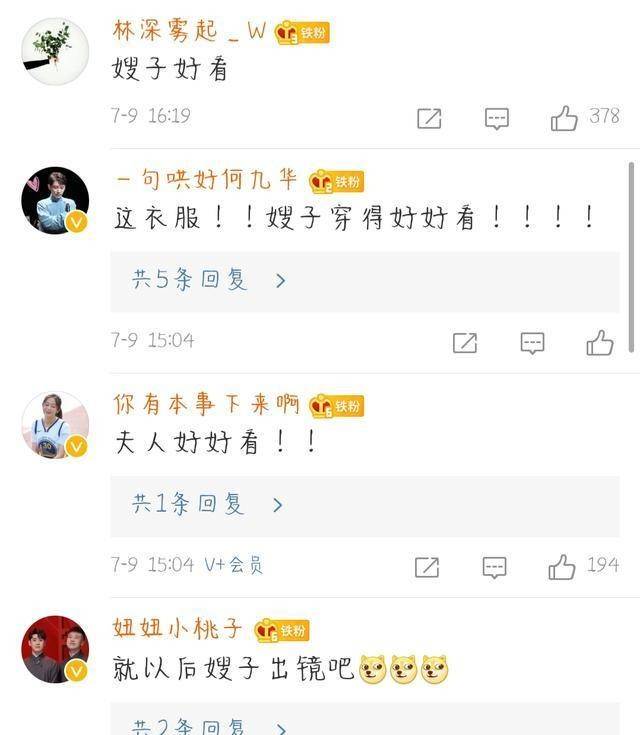Expand 共1条回复 under 你有本事下来啊
This screenshot has height=735, width=640.
pos(210,505)
